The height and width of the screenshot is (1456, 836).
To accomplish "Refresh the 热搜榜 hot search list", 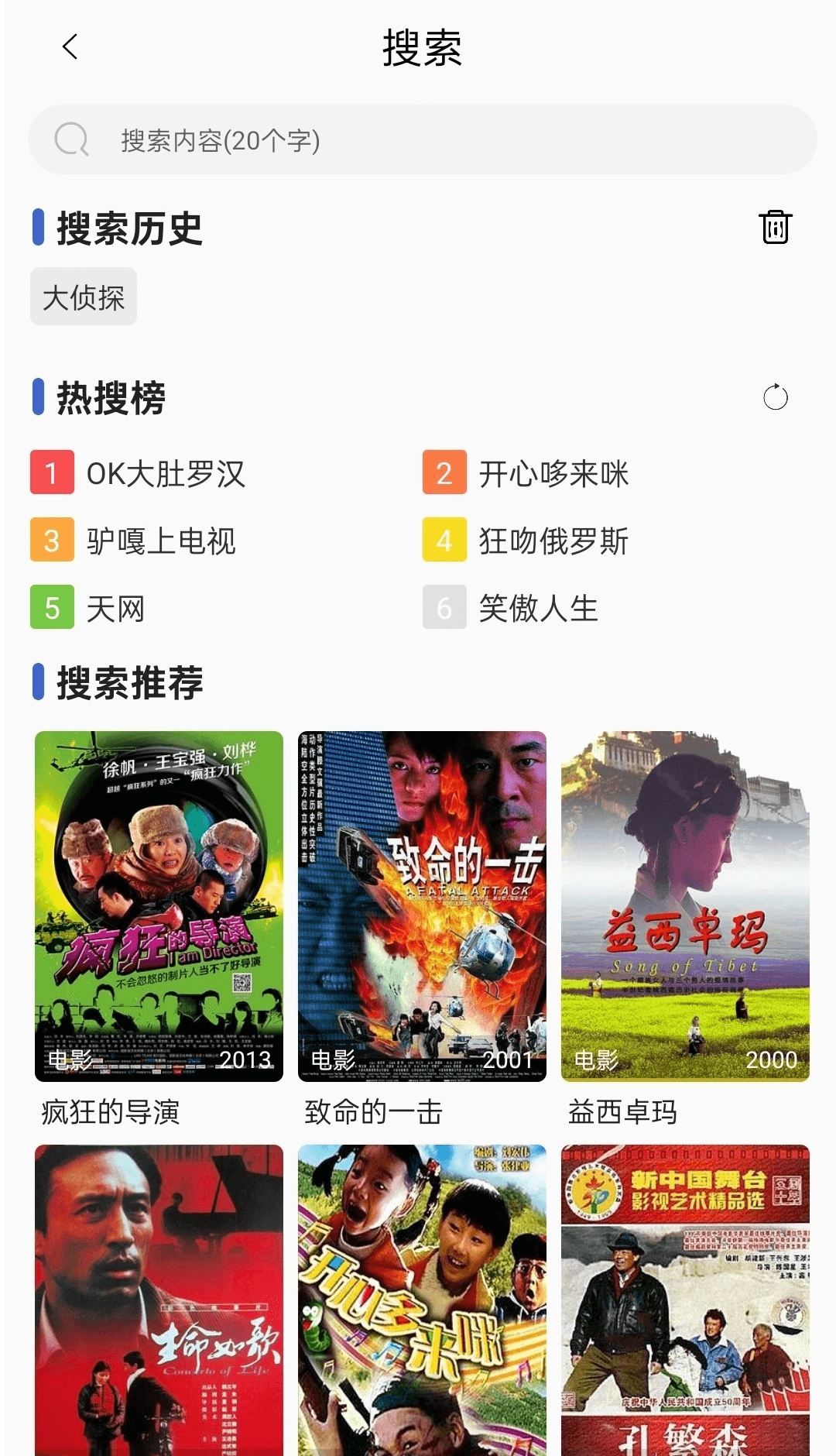I will (775, 398).
